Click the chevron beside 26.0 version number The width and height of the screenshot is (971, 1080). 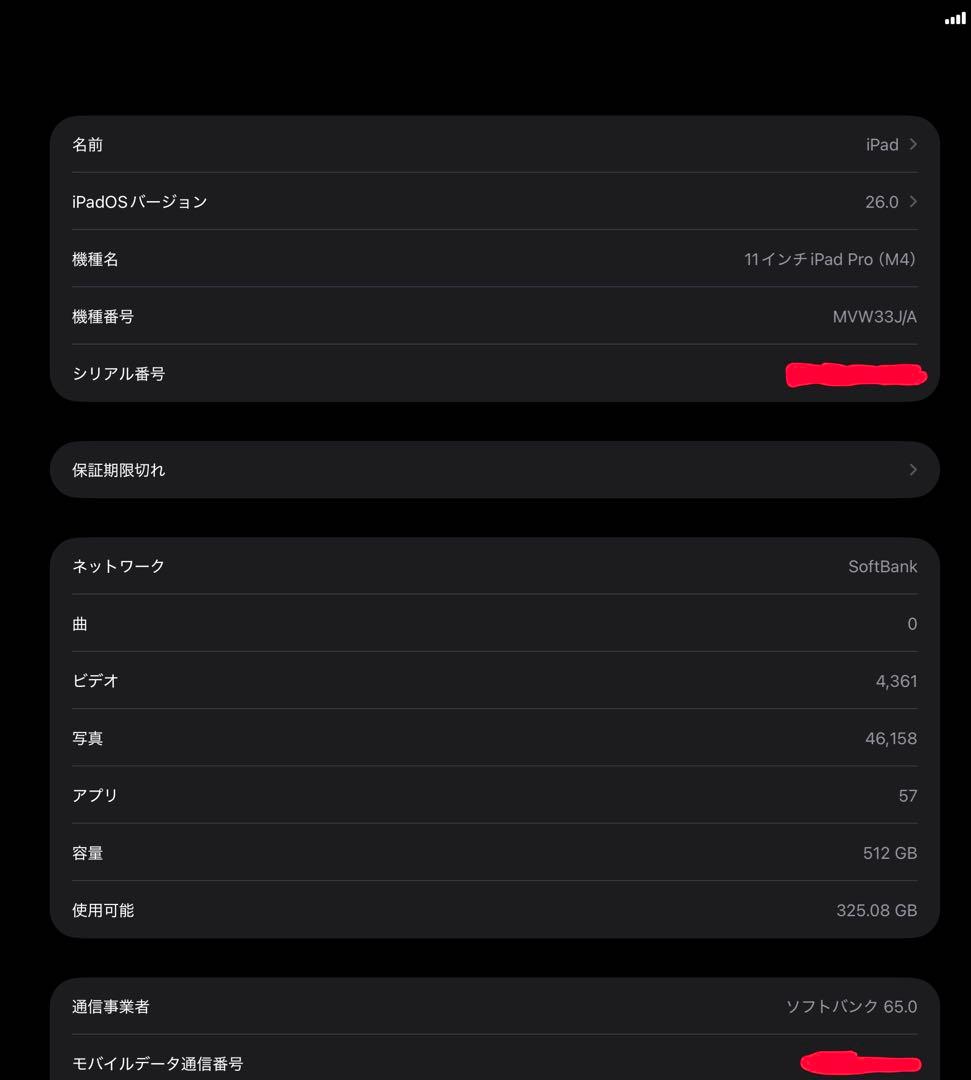(x=913, y=201)
